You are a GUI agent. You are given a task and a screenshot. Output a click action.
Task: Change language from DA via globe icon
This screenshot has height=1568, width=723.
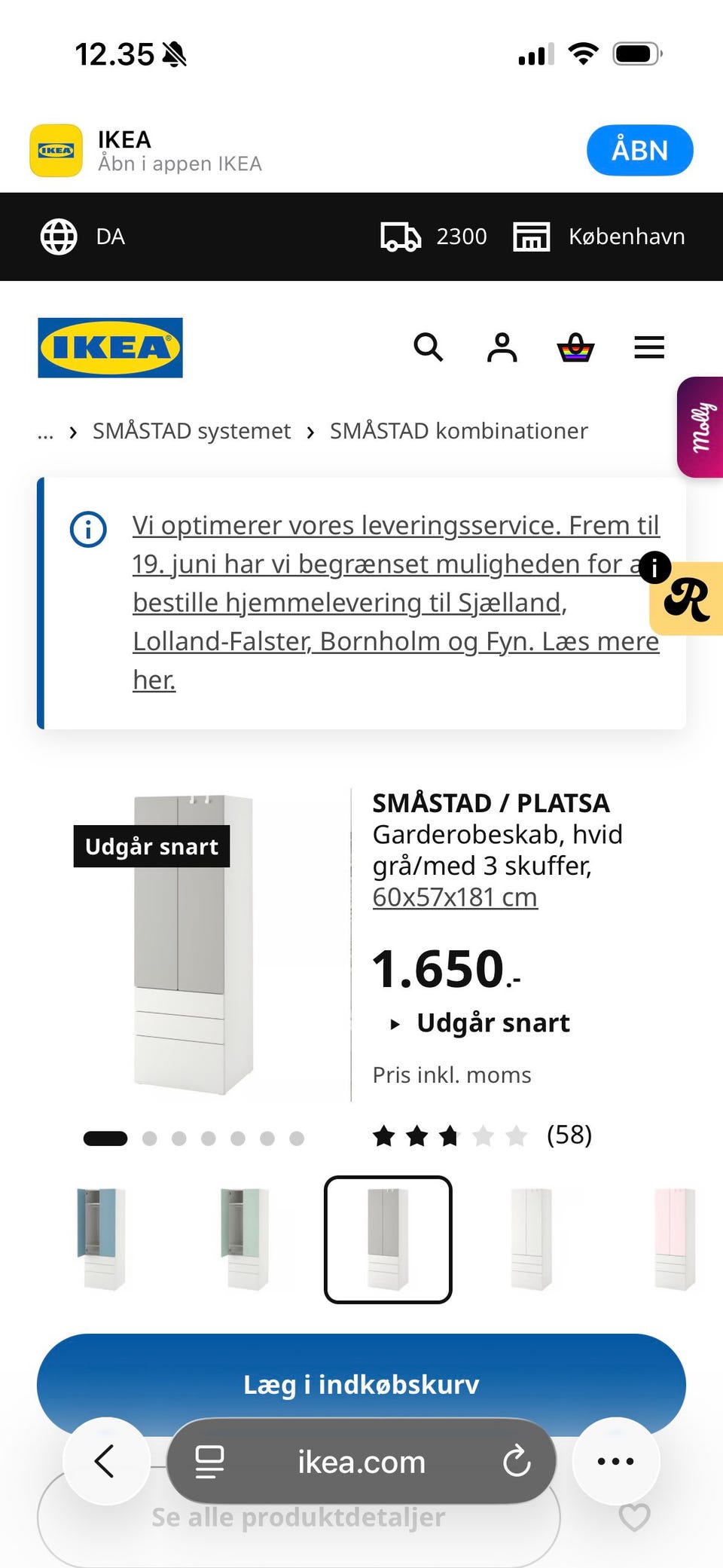tap(83, 237)
